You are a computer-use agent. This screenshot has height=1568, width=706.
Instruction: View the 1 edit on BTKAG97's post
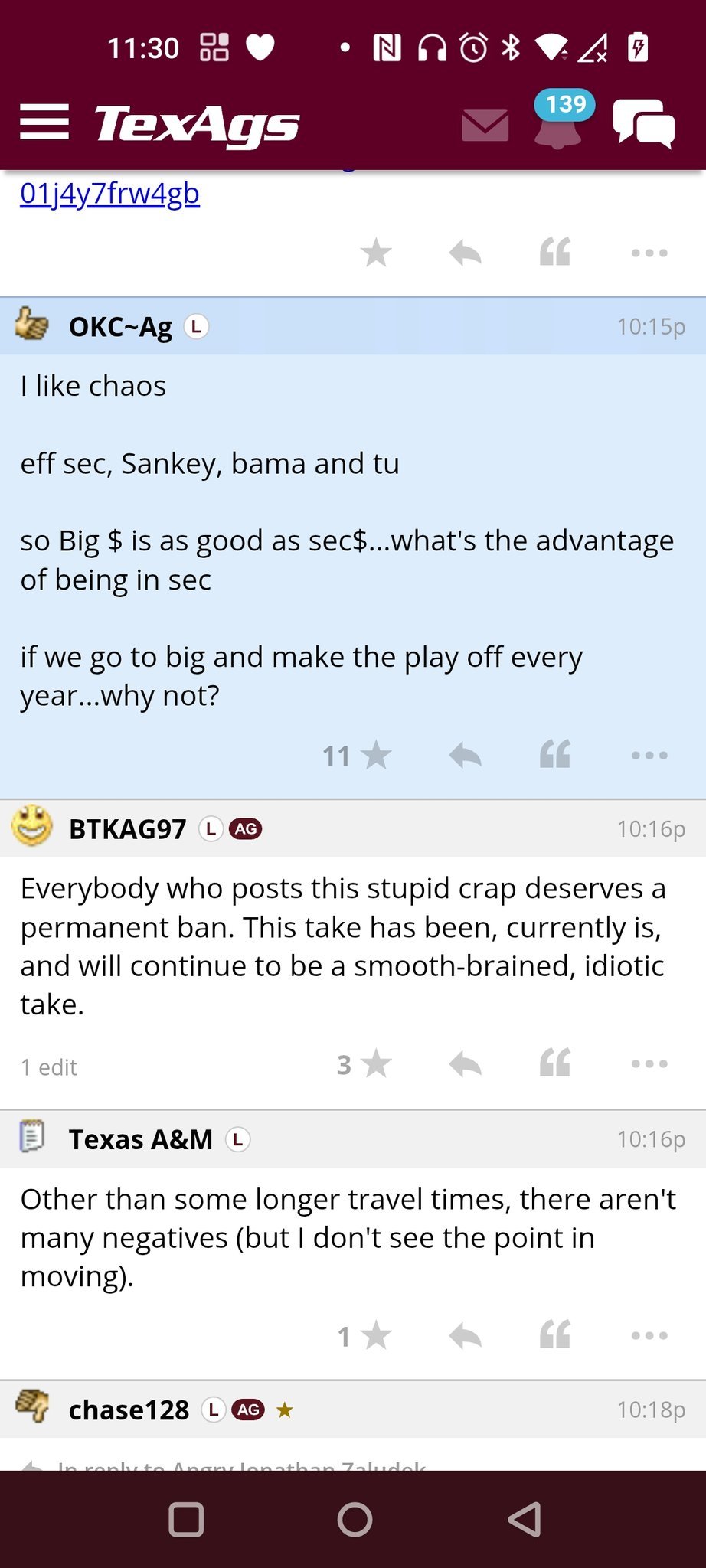point(49,1067)
